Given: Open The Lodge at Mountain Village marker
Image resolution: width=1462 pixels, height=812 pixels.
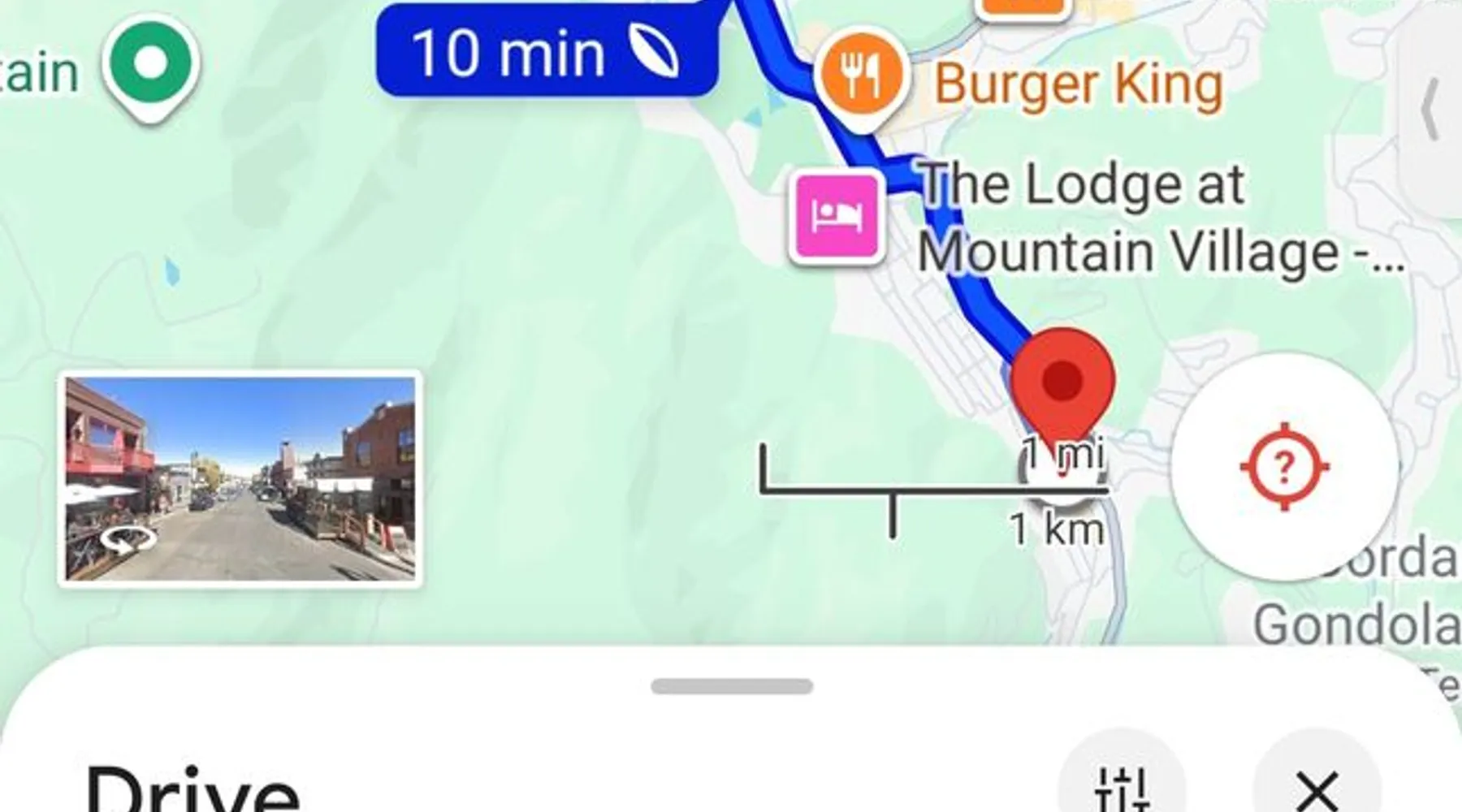Looking at the screenshot, I should [x=837, y=218].
